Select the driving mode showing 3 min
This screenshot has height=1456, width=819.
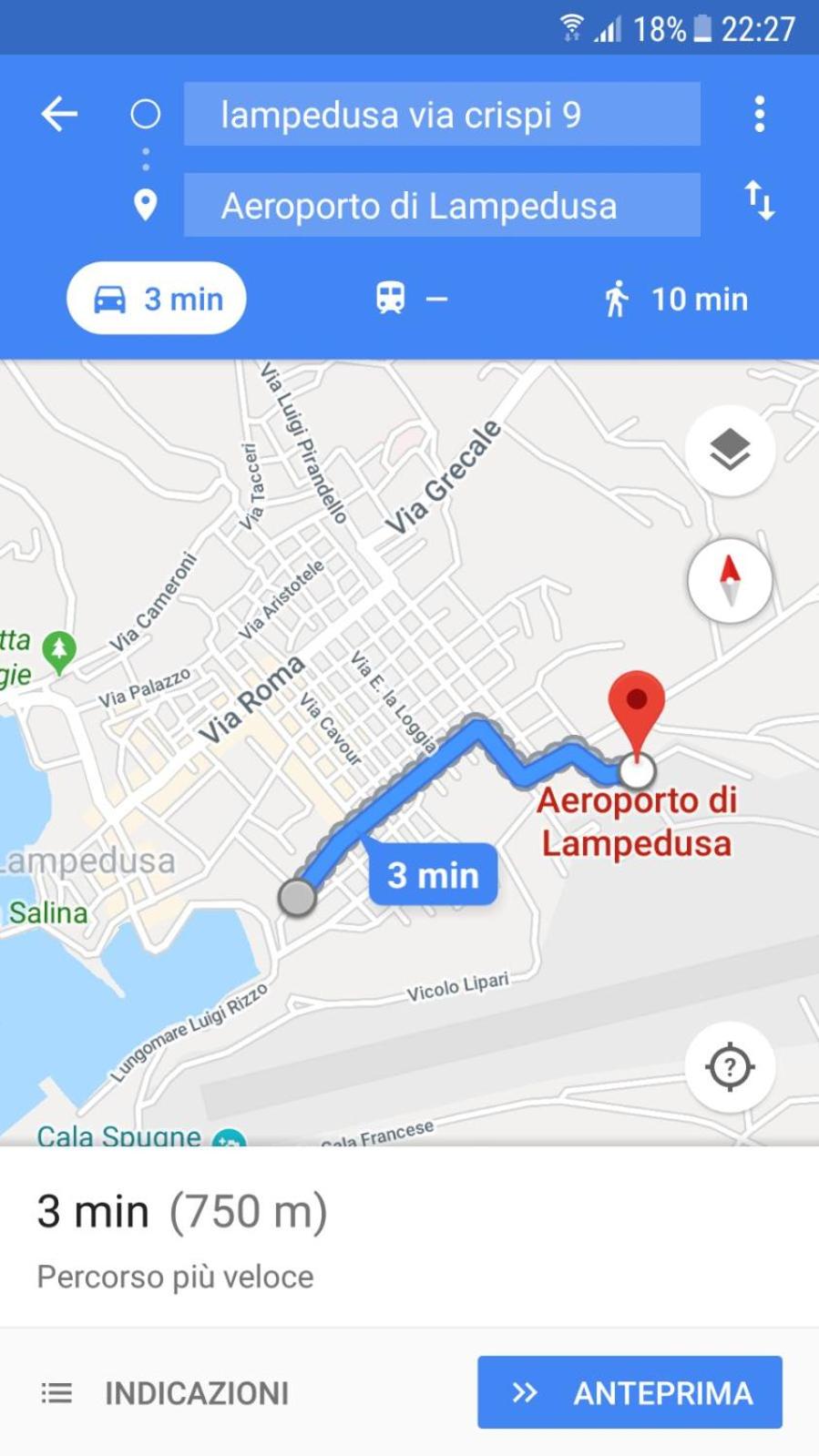click(156, 298)
